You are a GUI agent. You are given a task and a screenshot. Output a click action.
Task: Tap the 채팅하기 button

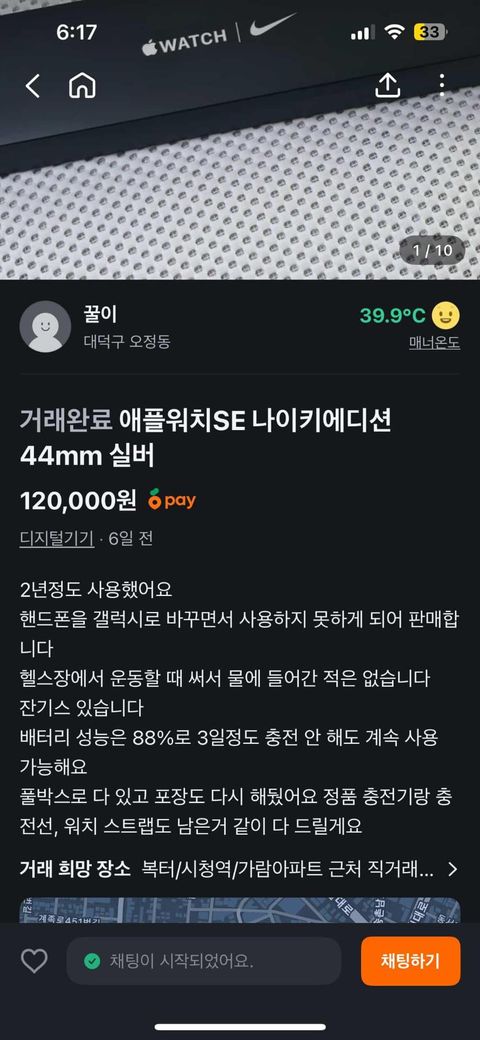tap(410, 961)
